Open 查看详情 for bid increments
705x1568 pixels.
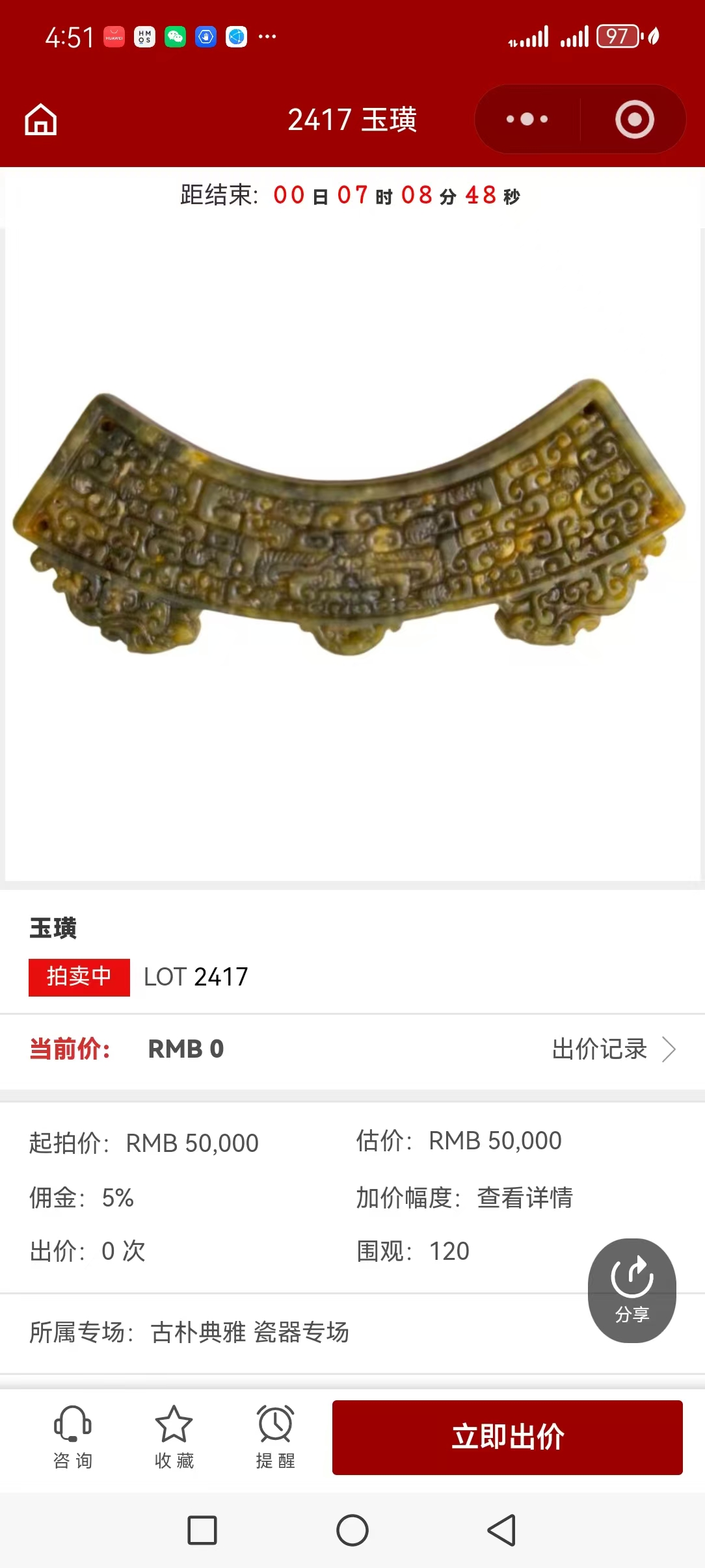525,1197
